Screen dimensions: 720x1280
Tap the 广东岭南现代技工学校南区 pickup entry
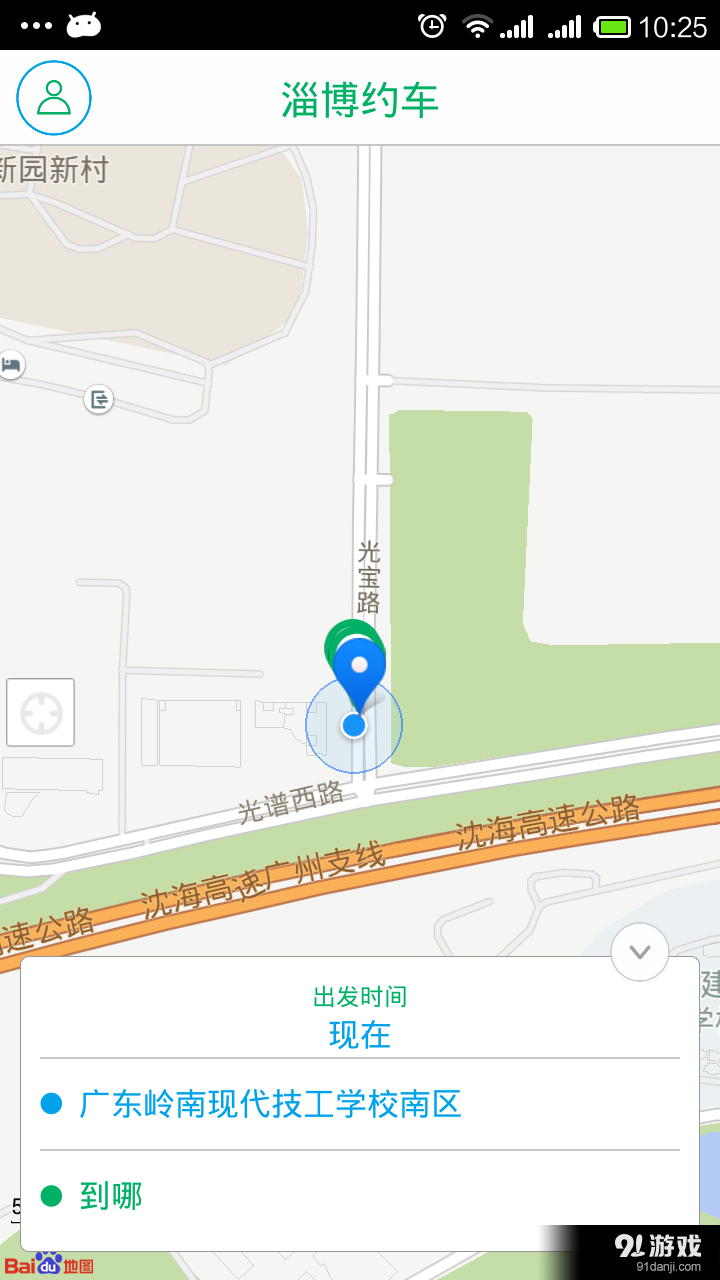[x=270, y=1105]
